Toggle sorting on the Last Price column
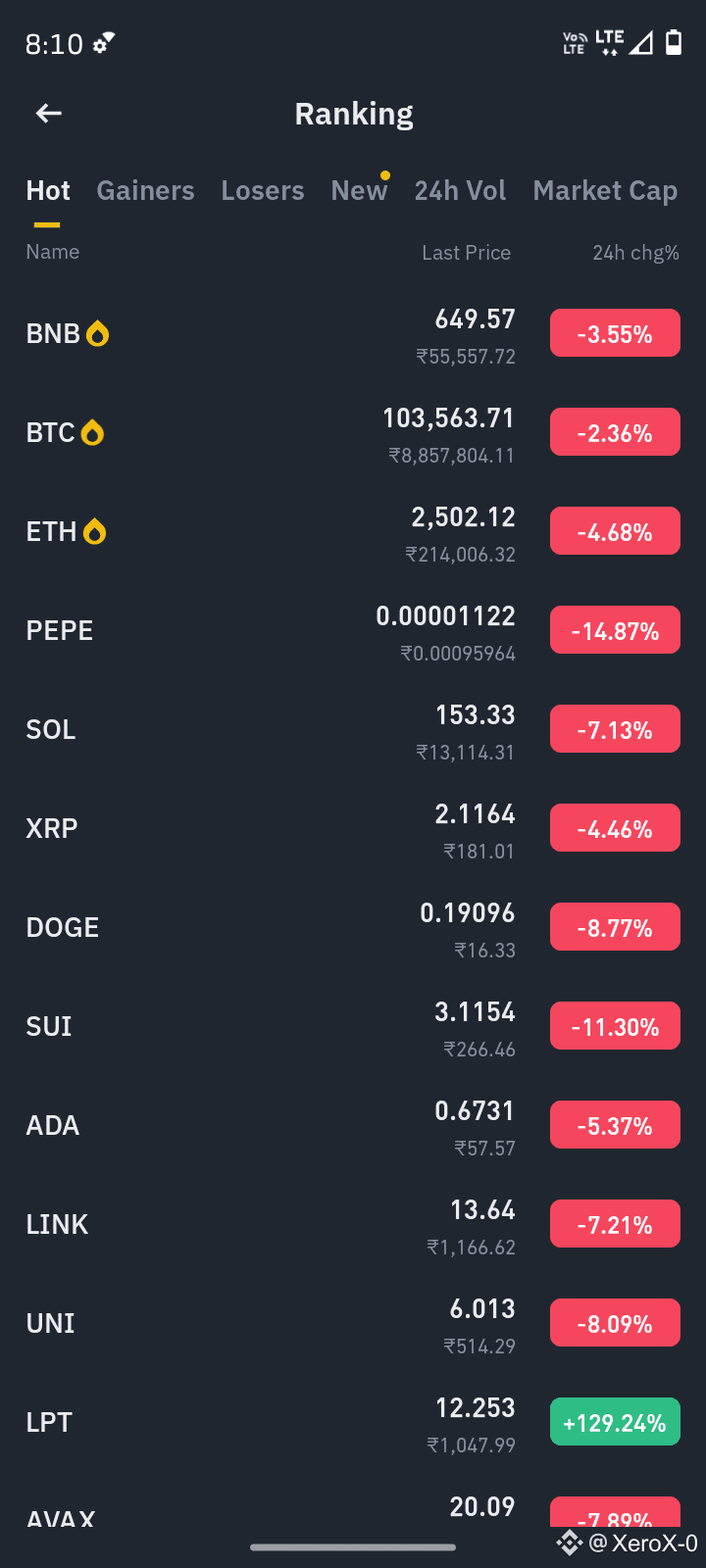 [467, 252]
